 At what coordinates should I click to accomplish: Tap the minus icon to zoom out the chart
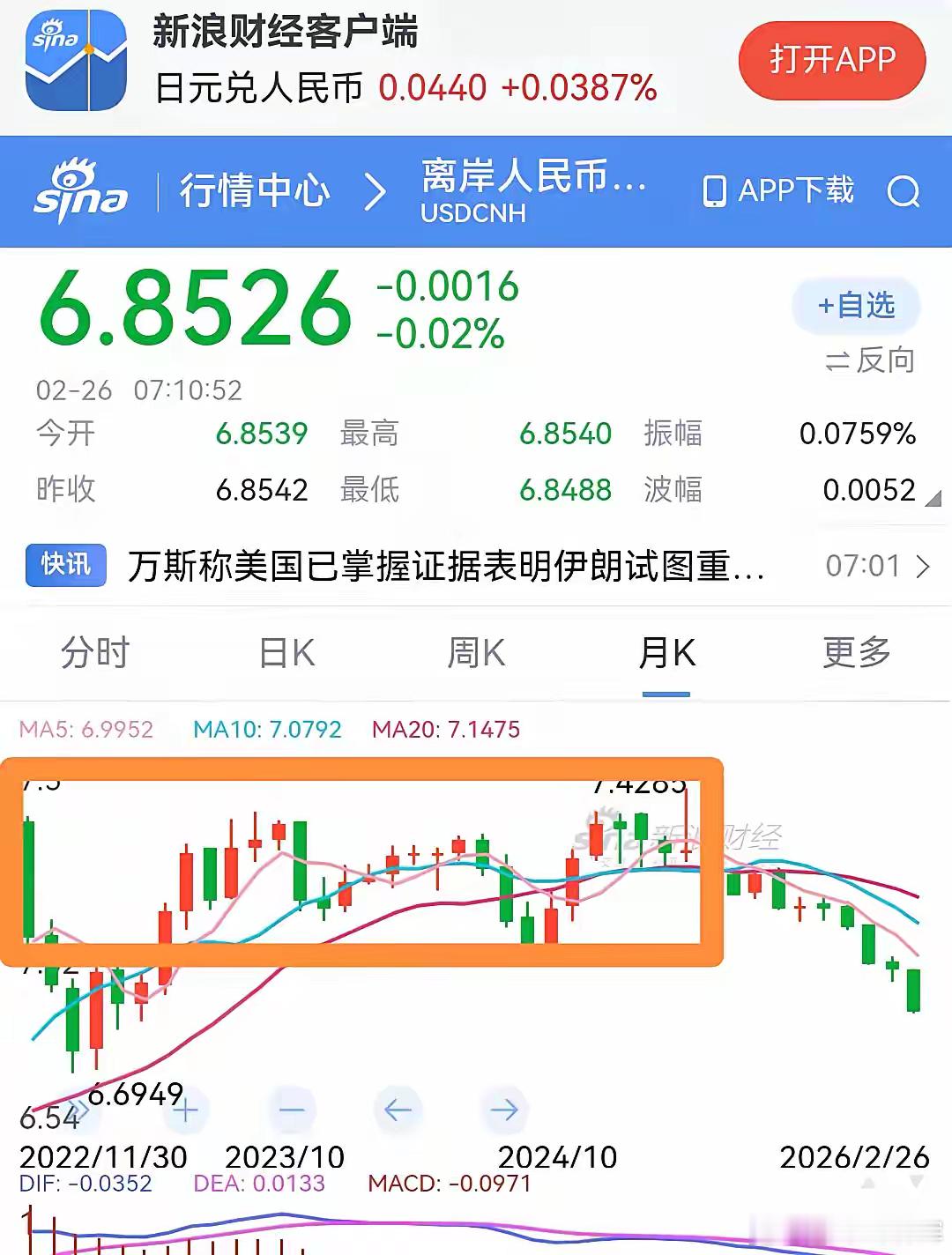(x=293, y=1110)
